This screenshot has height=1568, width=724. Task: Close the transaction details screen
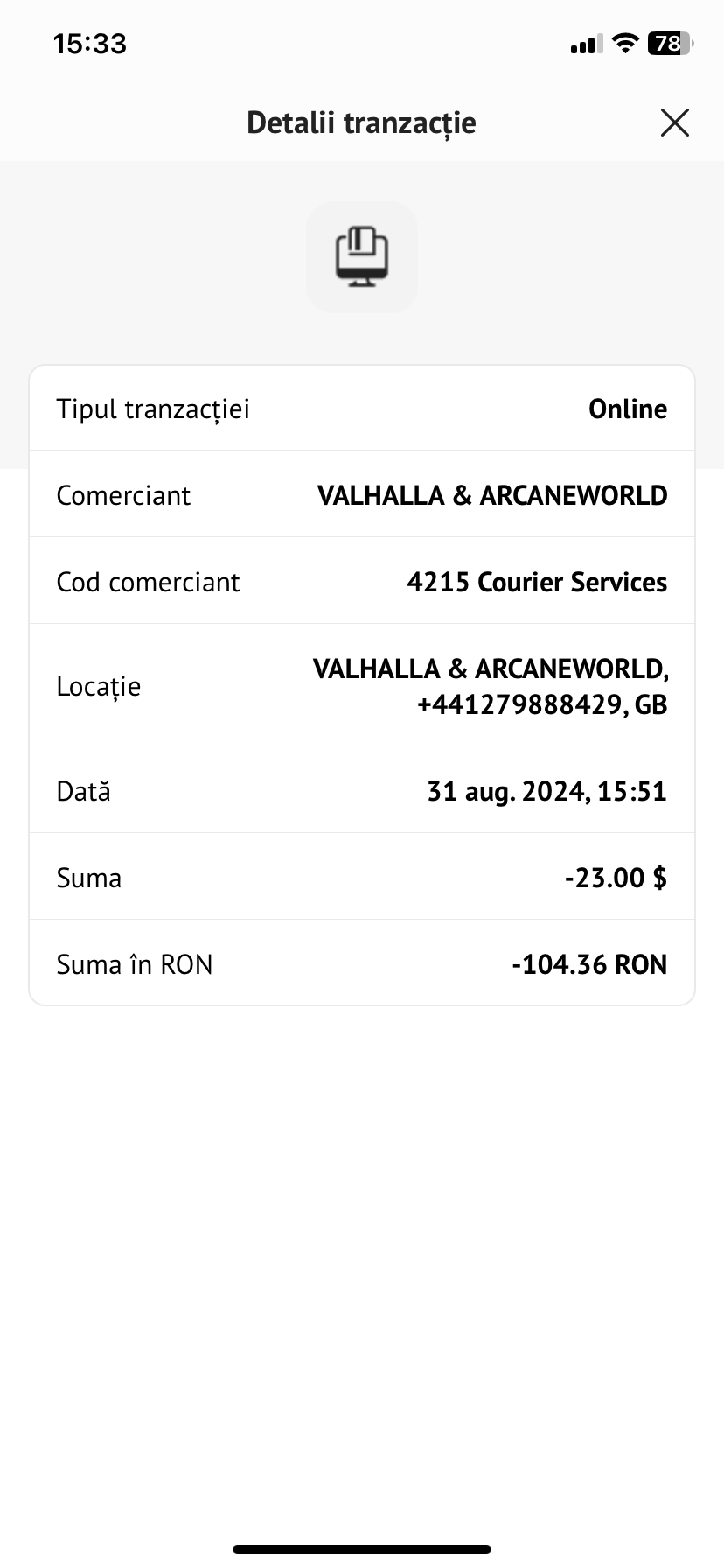click(x=675, y=122)
